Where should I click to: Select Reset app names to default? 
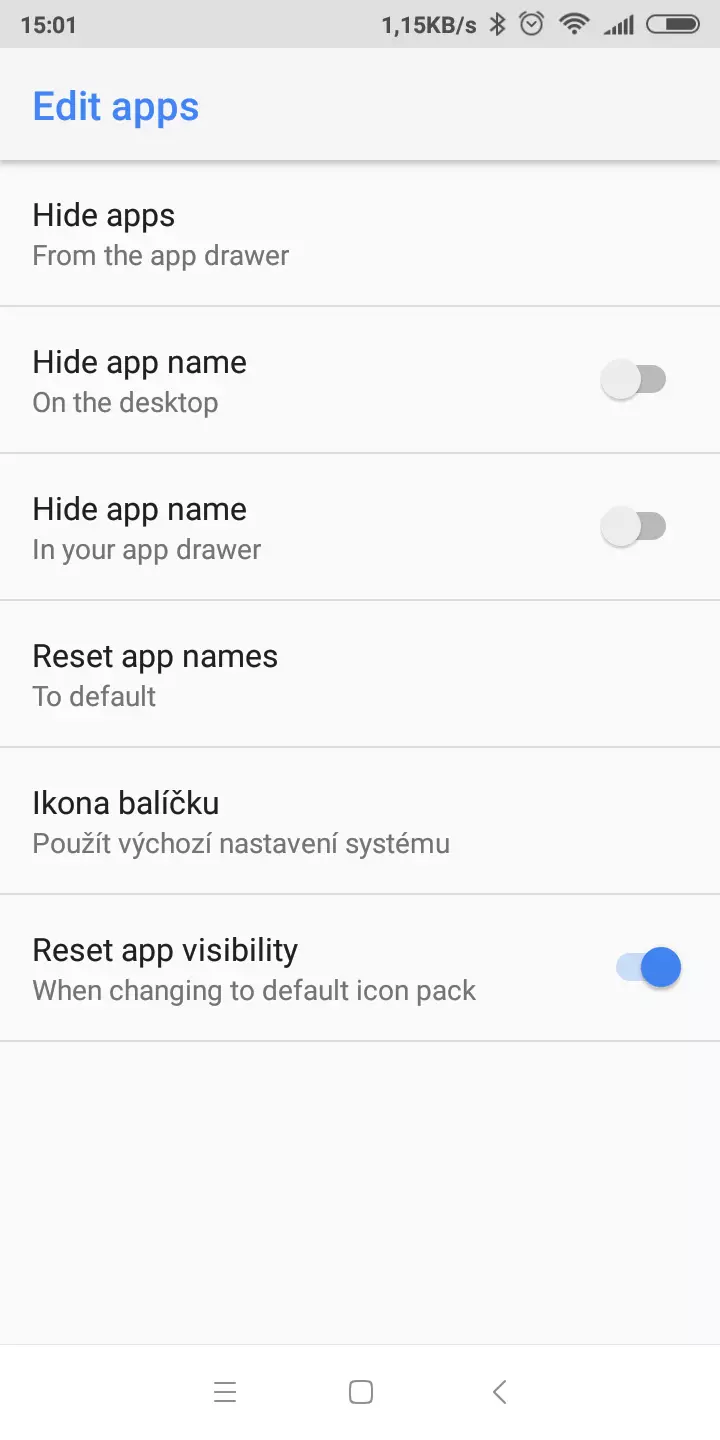click(x=360, y=674)
